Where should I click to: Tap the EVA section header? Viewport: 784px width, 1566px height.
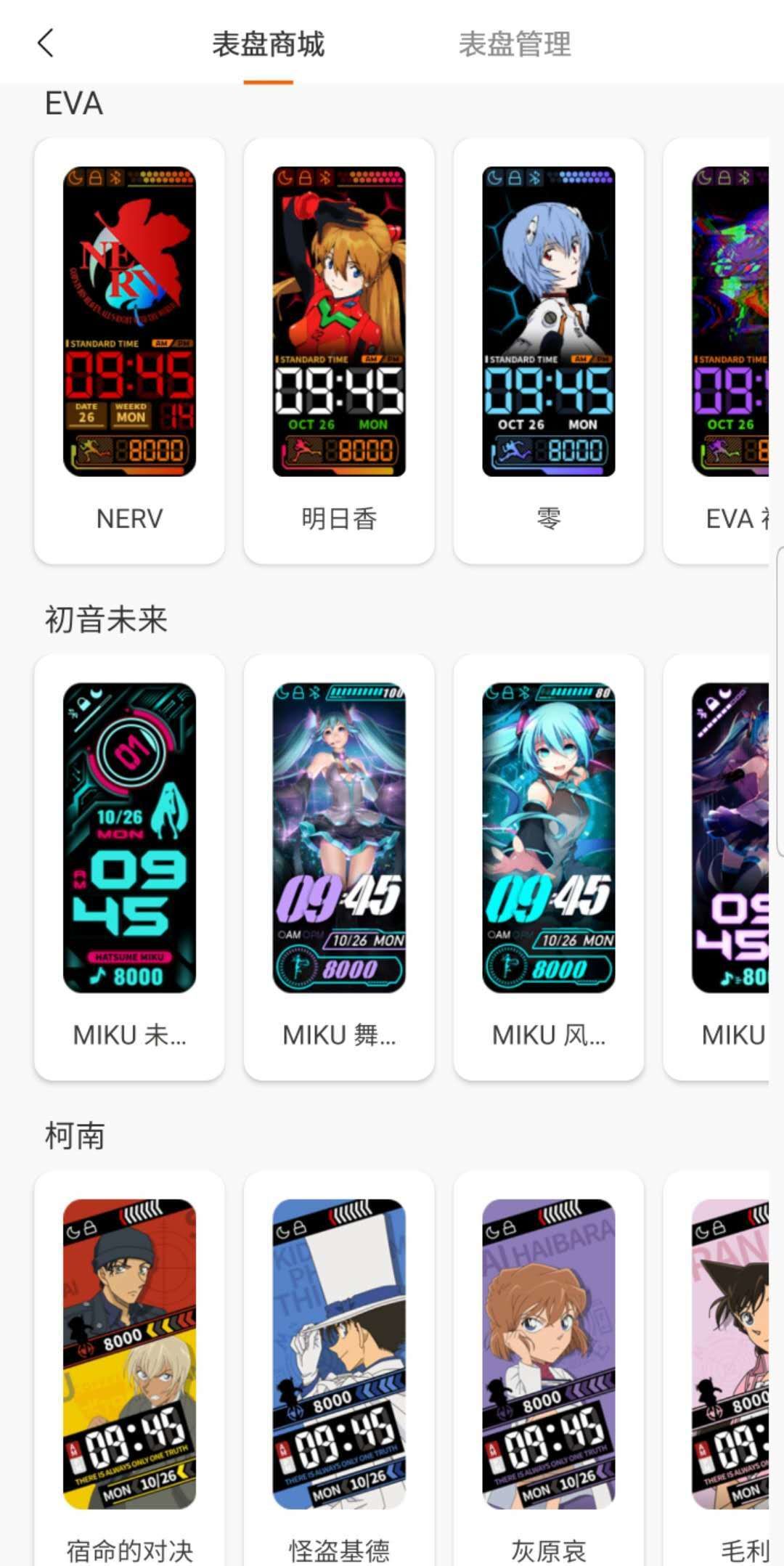pyautogui.click(x=73, y=103)
